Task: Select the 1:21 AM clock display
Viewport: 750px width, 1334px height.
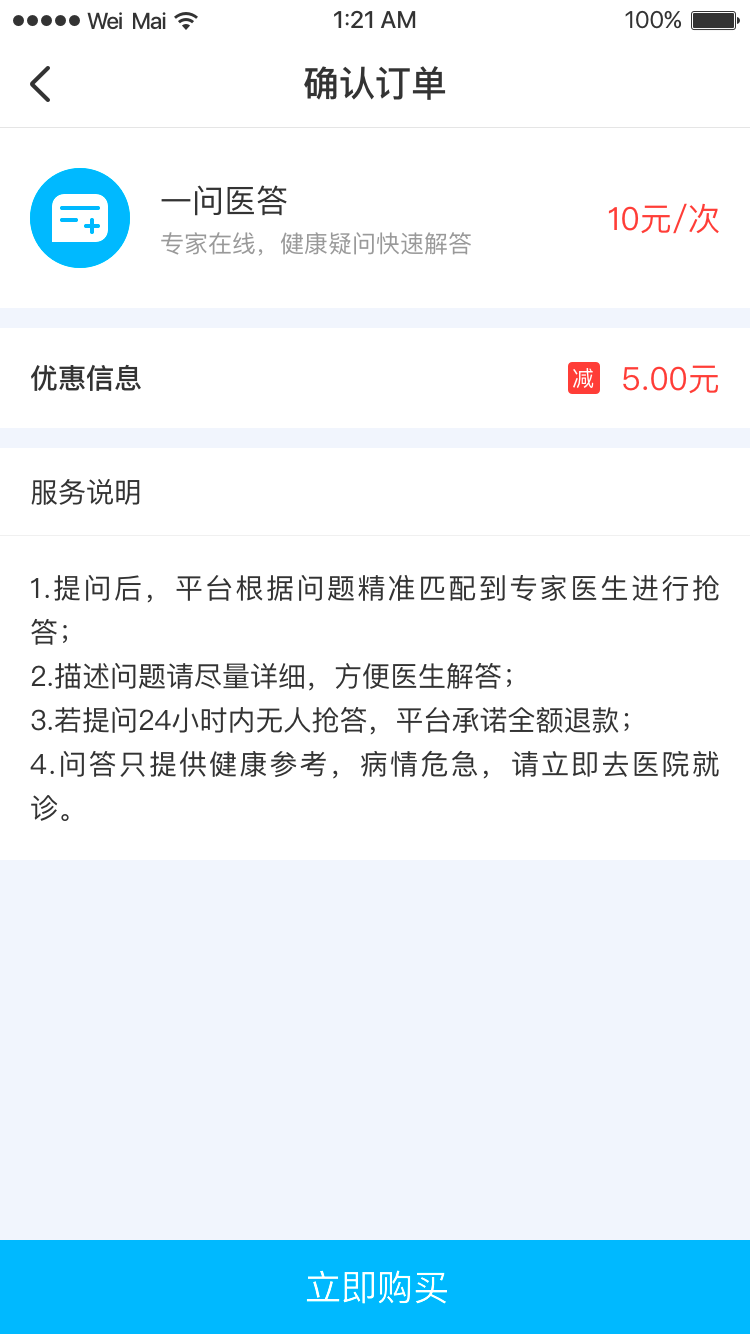Action: (375, 19)
